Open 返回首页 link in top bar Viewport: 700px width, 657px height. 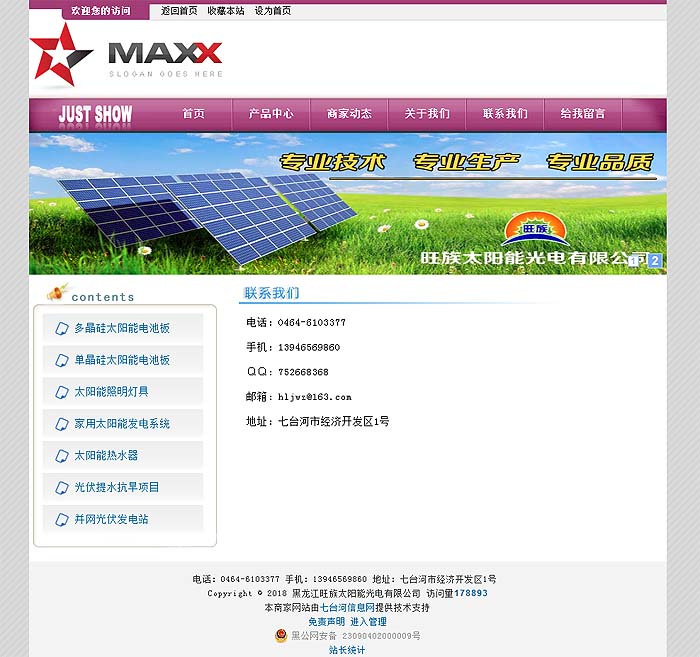(179, 10)
